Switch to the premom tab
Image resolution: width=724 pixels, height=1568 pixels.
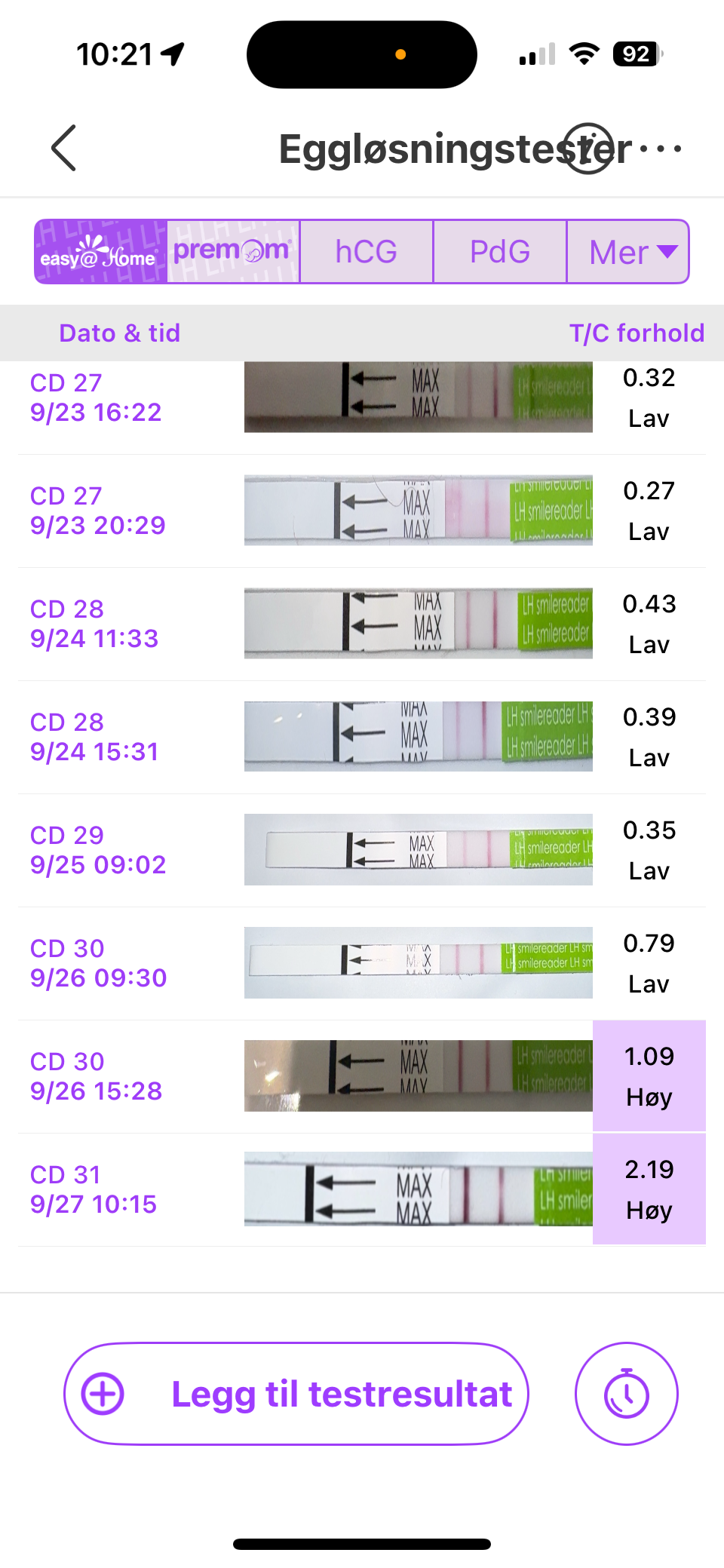pos(233,252)
